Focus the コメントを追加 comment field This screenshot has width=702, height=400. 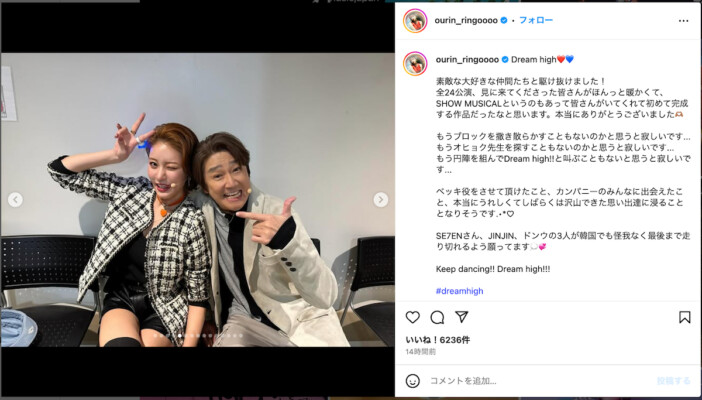pos(530,380)
